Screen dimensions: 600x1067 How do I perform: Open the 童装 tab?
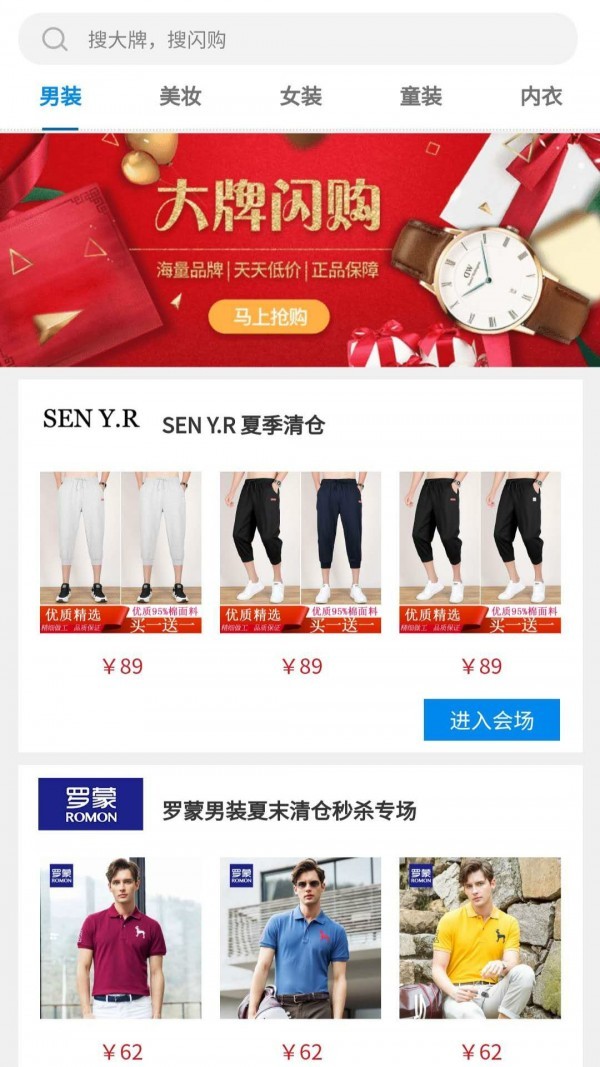[421, 97]
